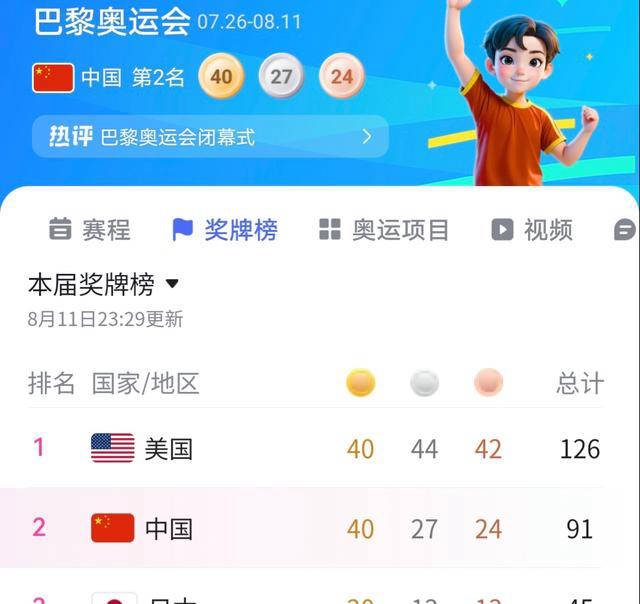Switch to the 赛程 tab
The image size is (640, 604).
pyautogui.click(x=90, y=230)
